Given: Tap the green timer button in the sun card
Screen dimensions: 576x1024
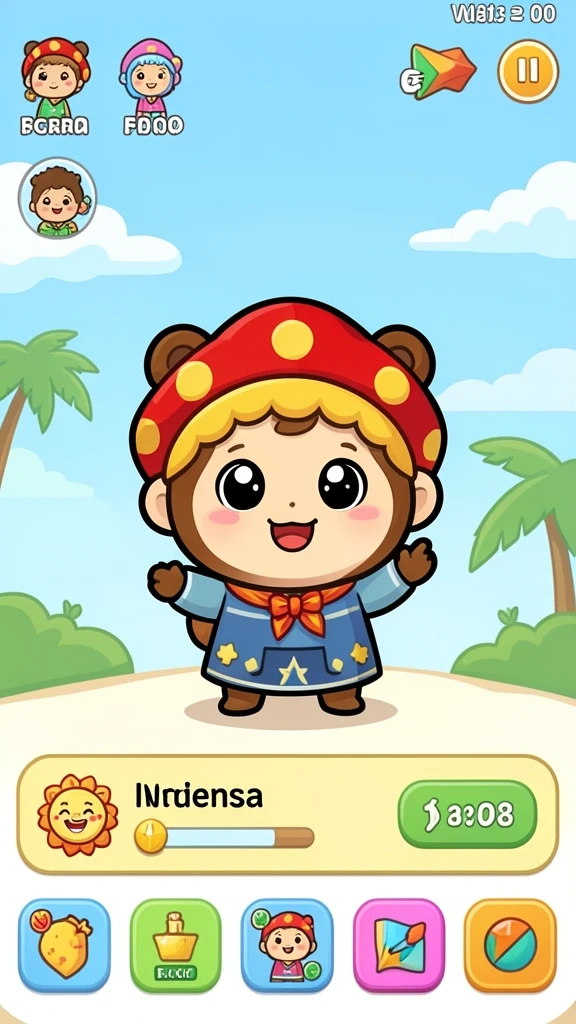Looking at the screenshot, I should tap(467, 814).
